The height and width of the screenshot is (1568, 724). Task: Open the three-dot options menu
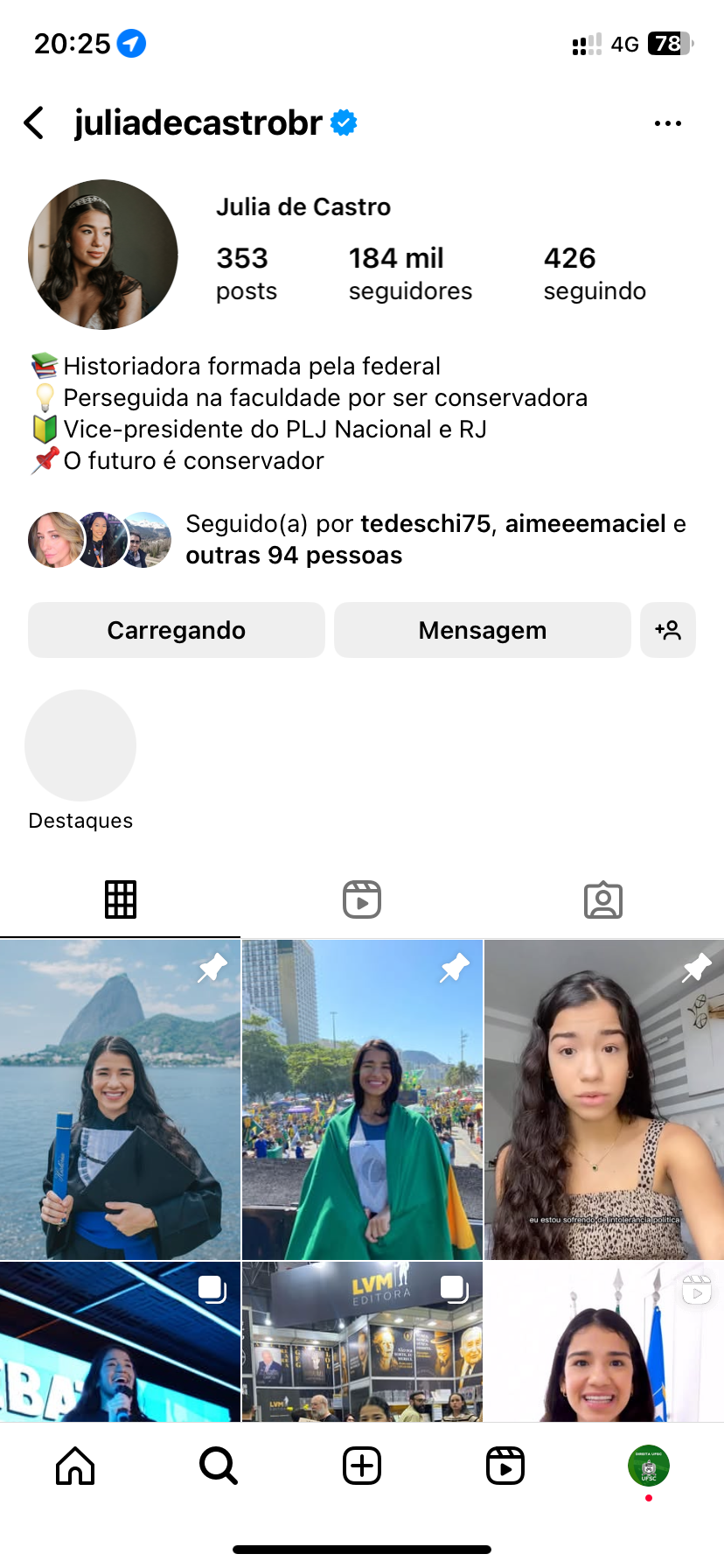667,123
